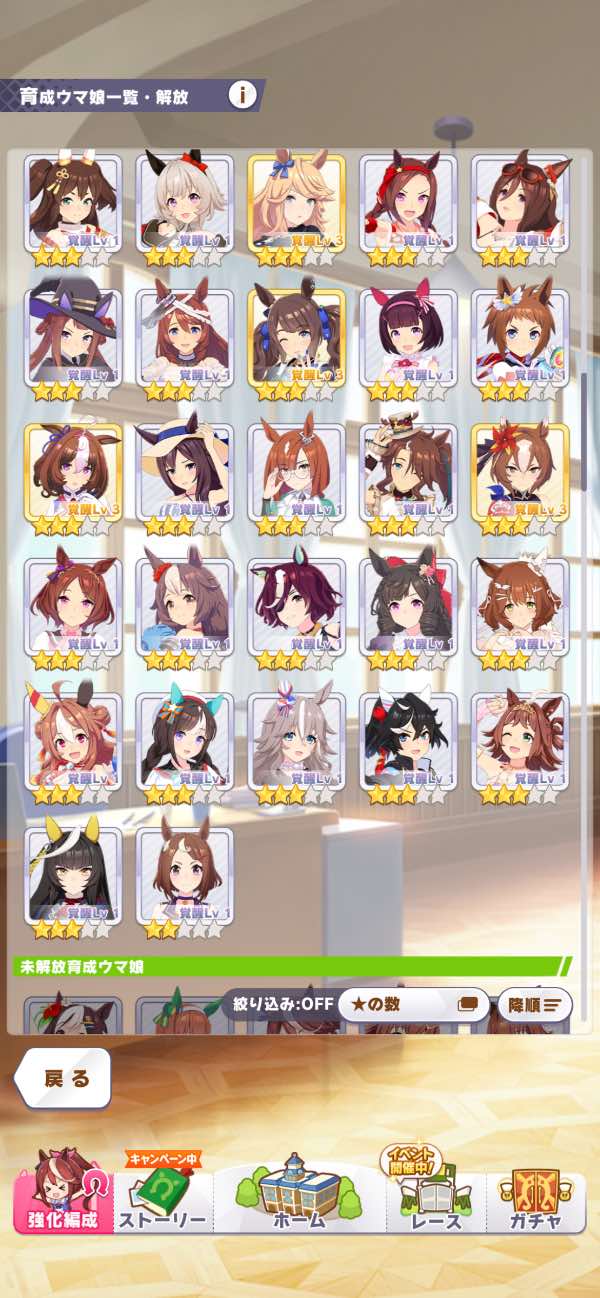600x1298 pixels.
Task: Select the character wearing the white sun hat
Action: pyautogui.click(x=185, y=472)
